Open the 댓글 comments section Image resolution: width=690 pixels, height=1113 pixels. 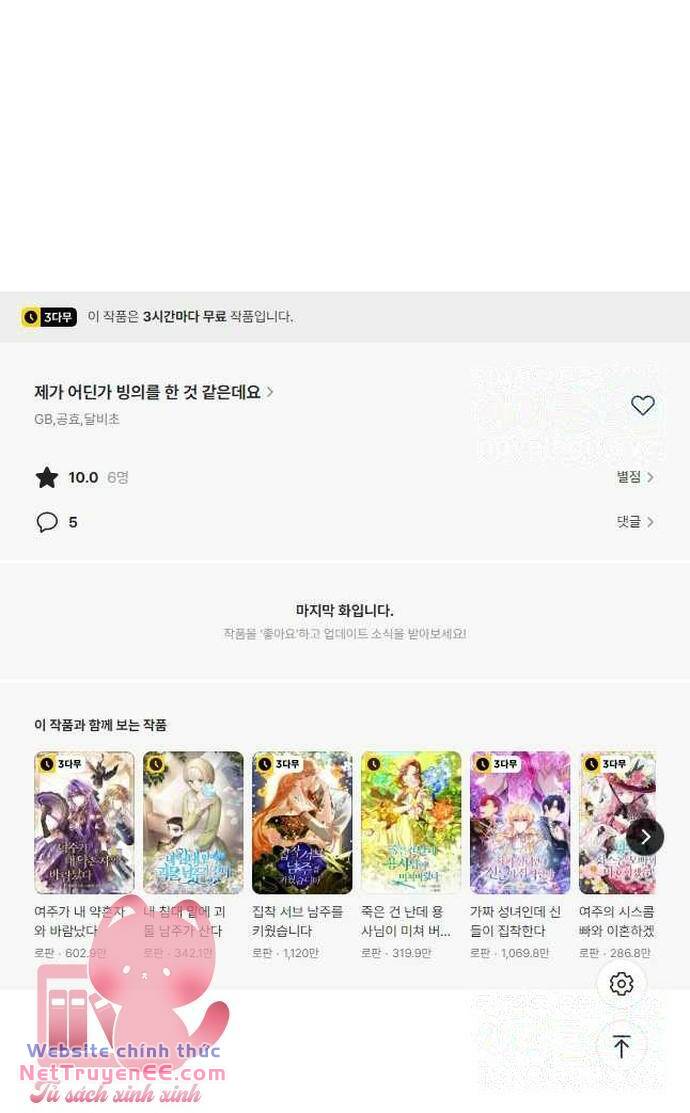[x=635, y=522]
